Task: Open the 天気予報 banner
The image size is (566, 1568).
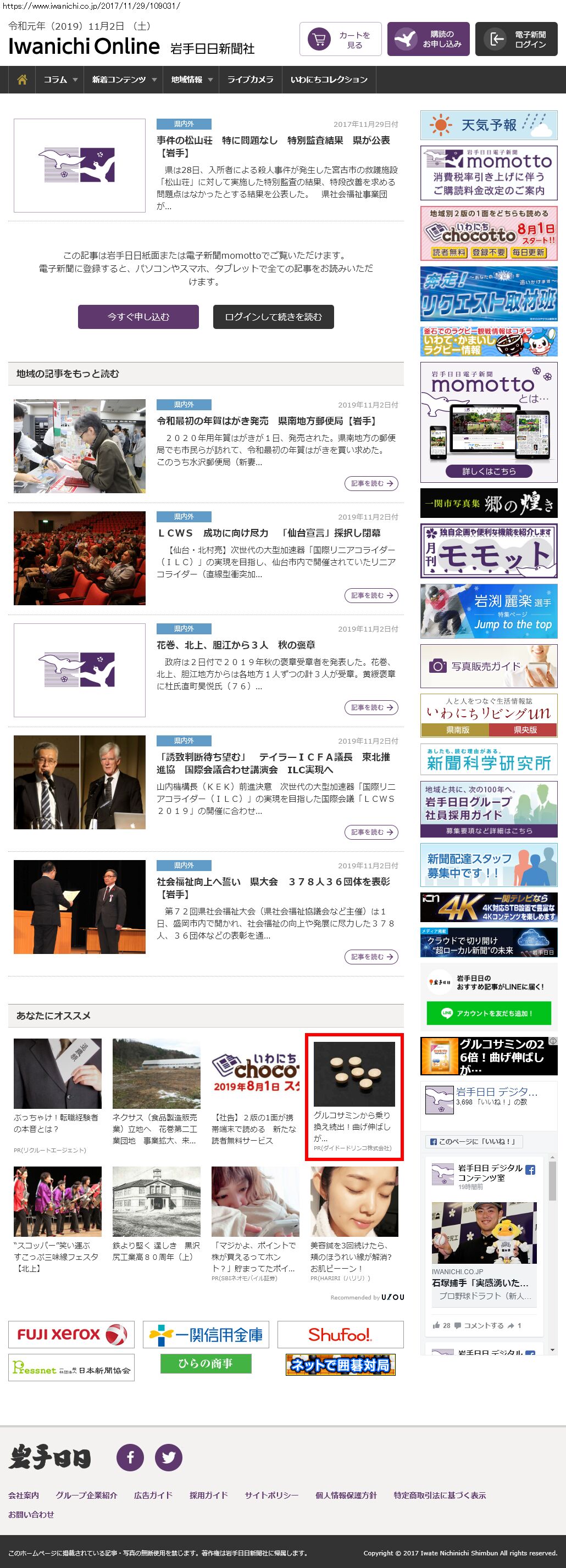Action: point(489,125)
